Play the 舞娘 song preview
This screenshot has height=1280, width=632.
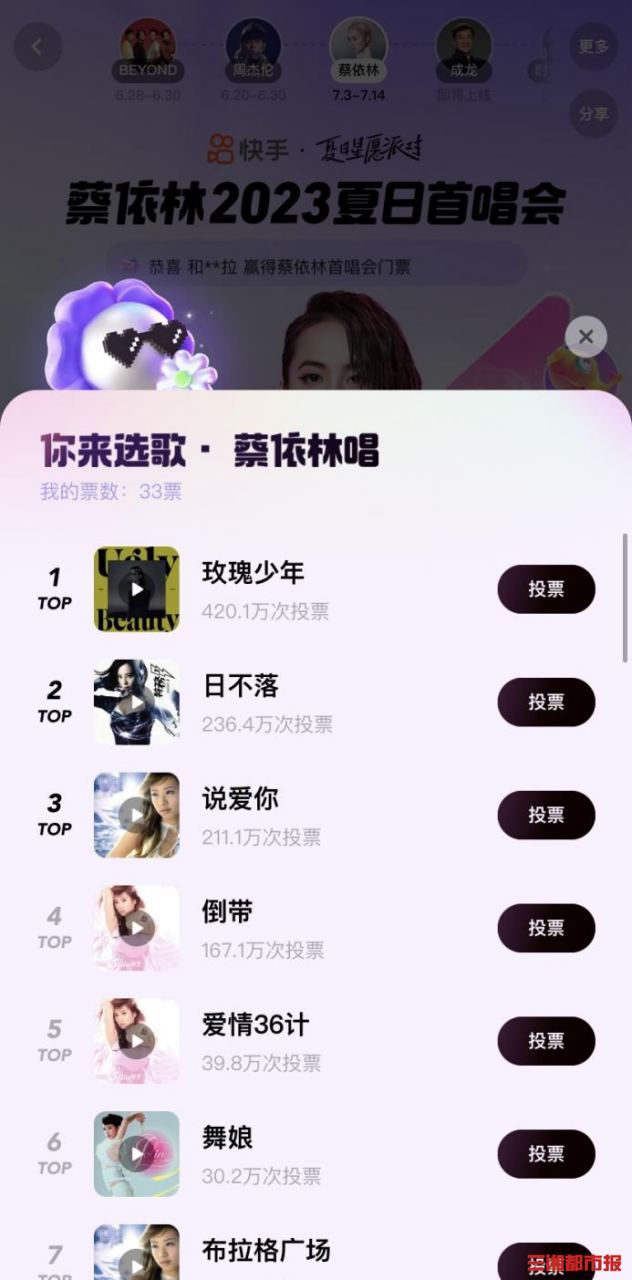(137, 1154)
